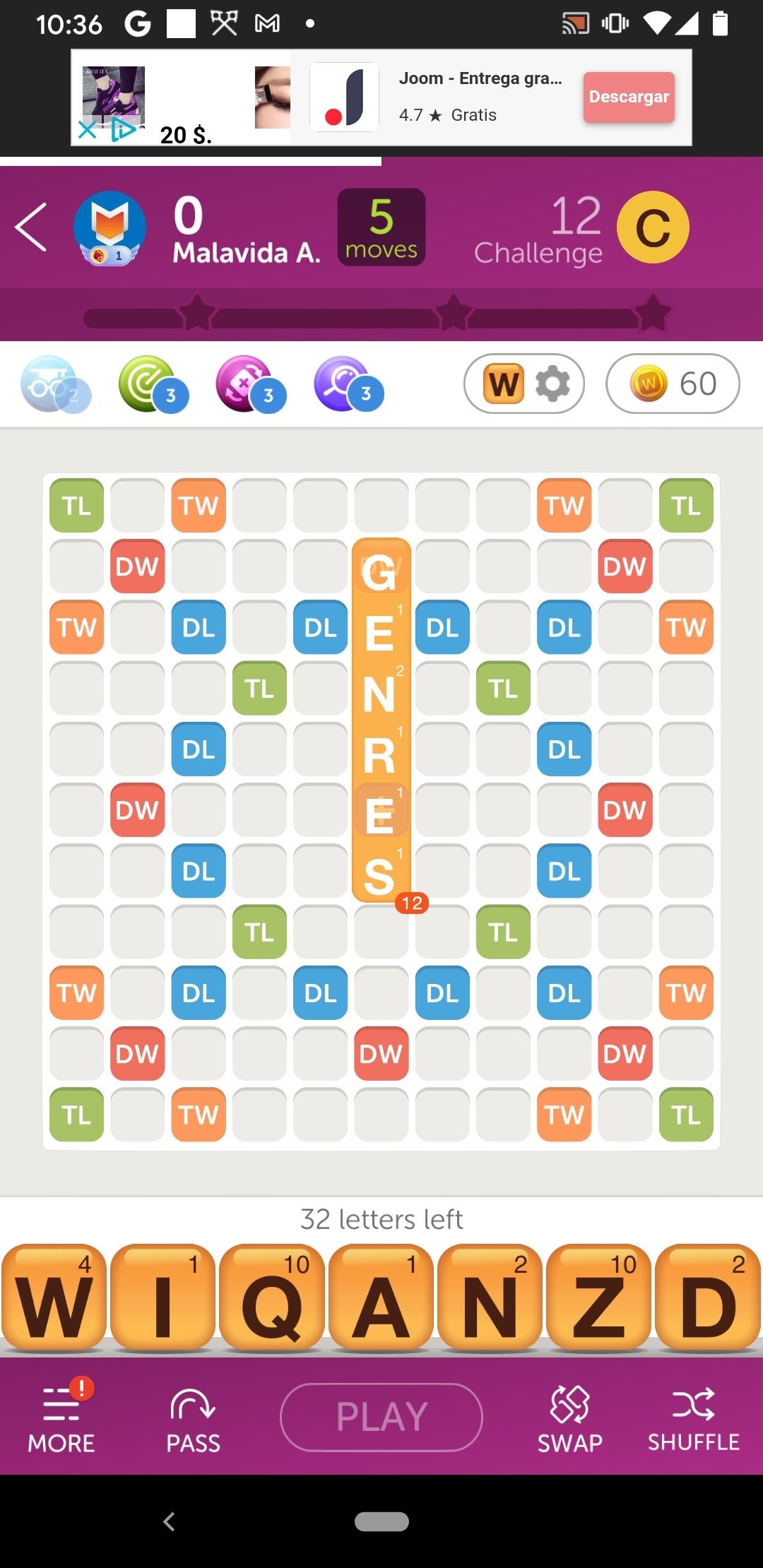The width and height of the screenshot is (763, 1568).
Task: Select the W tile from the rack
Action: [x=54, y=1300]
